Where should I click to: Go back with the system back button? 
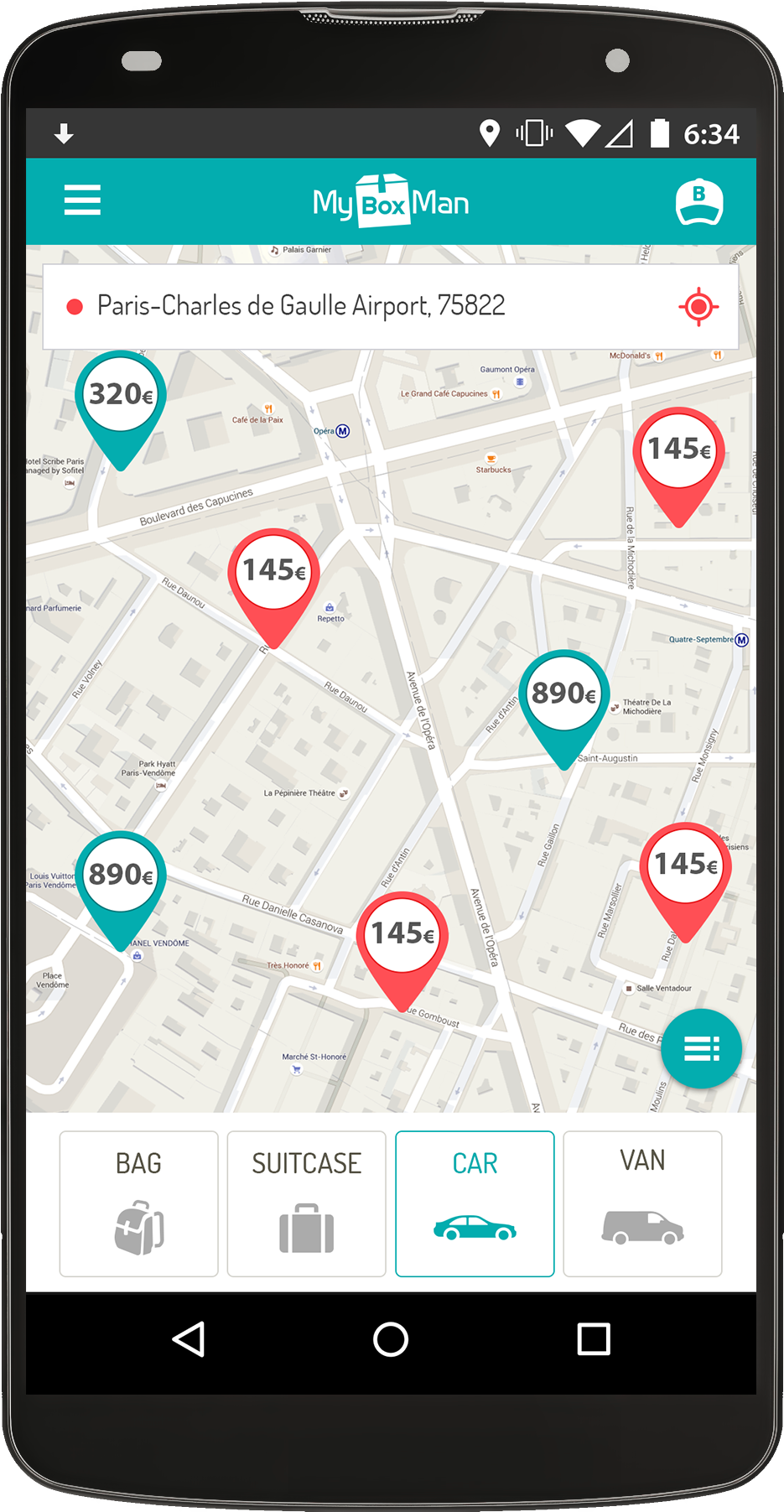189,1339
